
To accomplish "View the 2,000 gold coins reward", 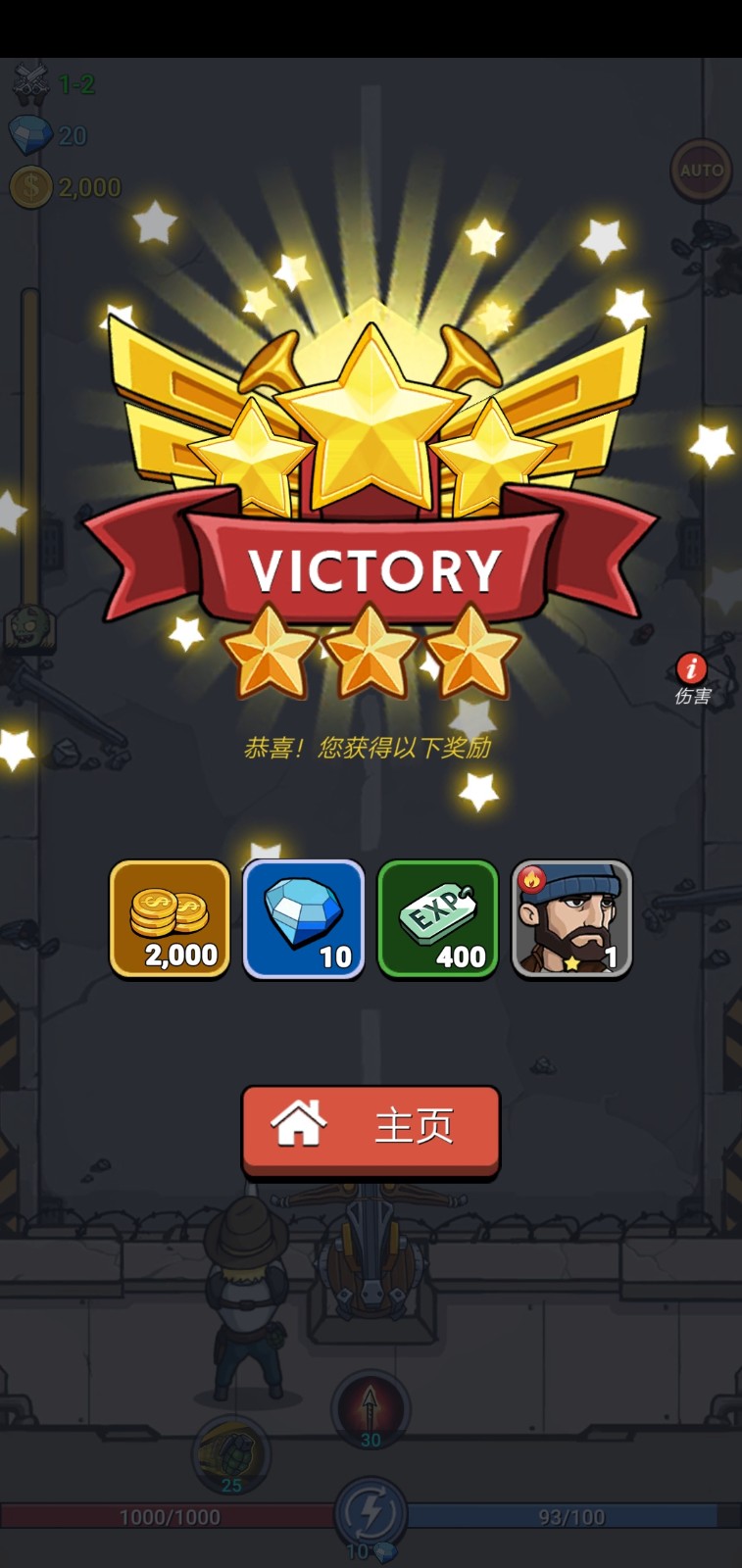I will (x=170, y=918).
